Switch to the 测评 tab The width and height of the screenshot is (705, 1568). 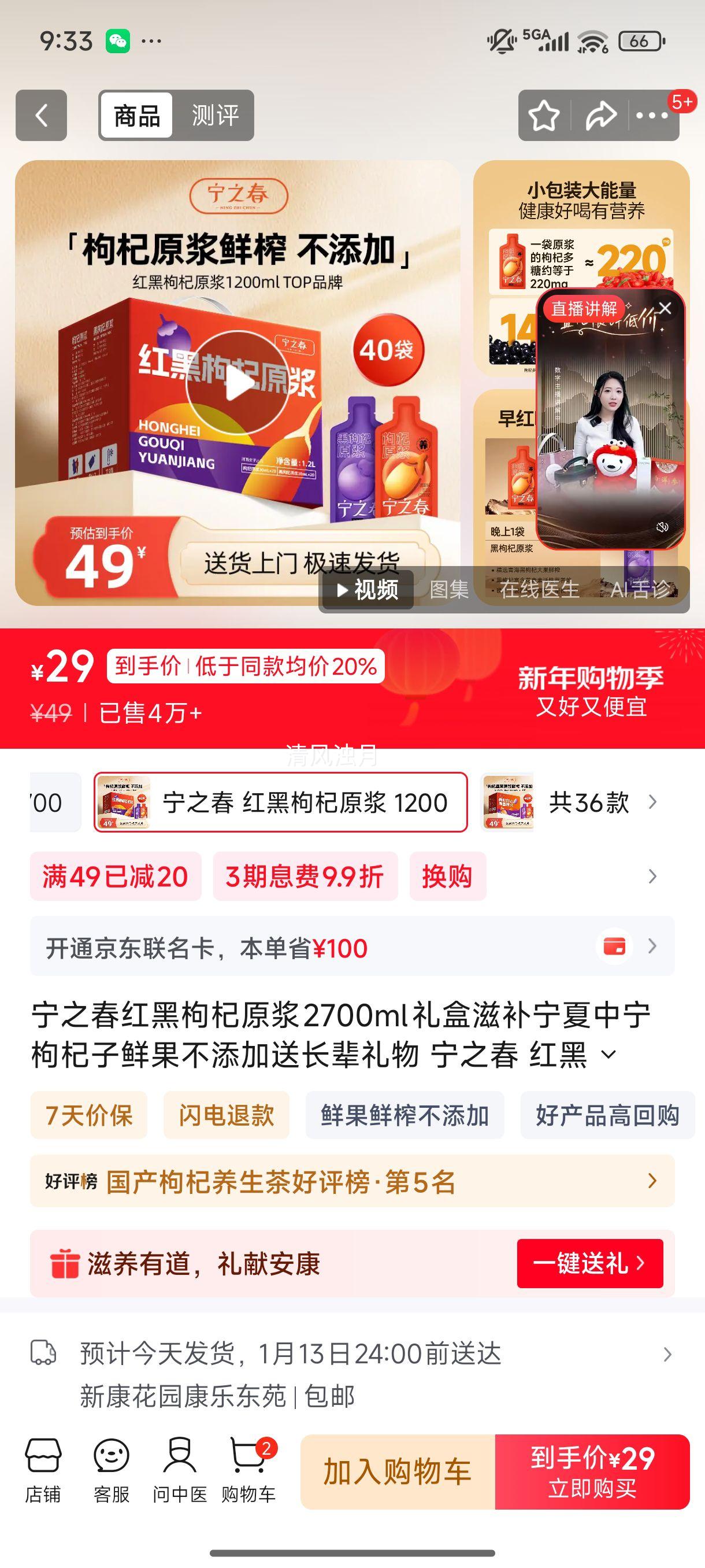[x=214, y=114]
